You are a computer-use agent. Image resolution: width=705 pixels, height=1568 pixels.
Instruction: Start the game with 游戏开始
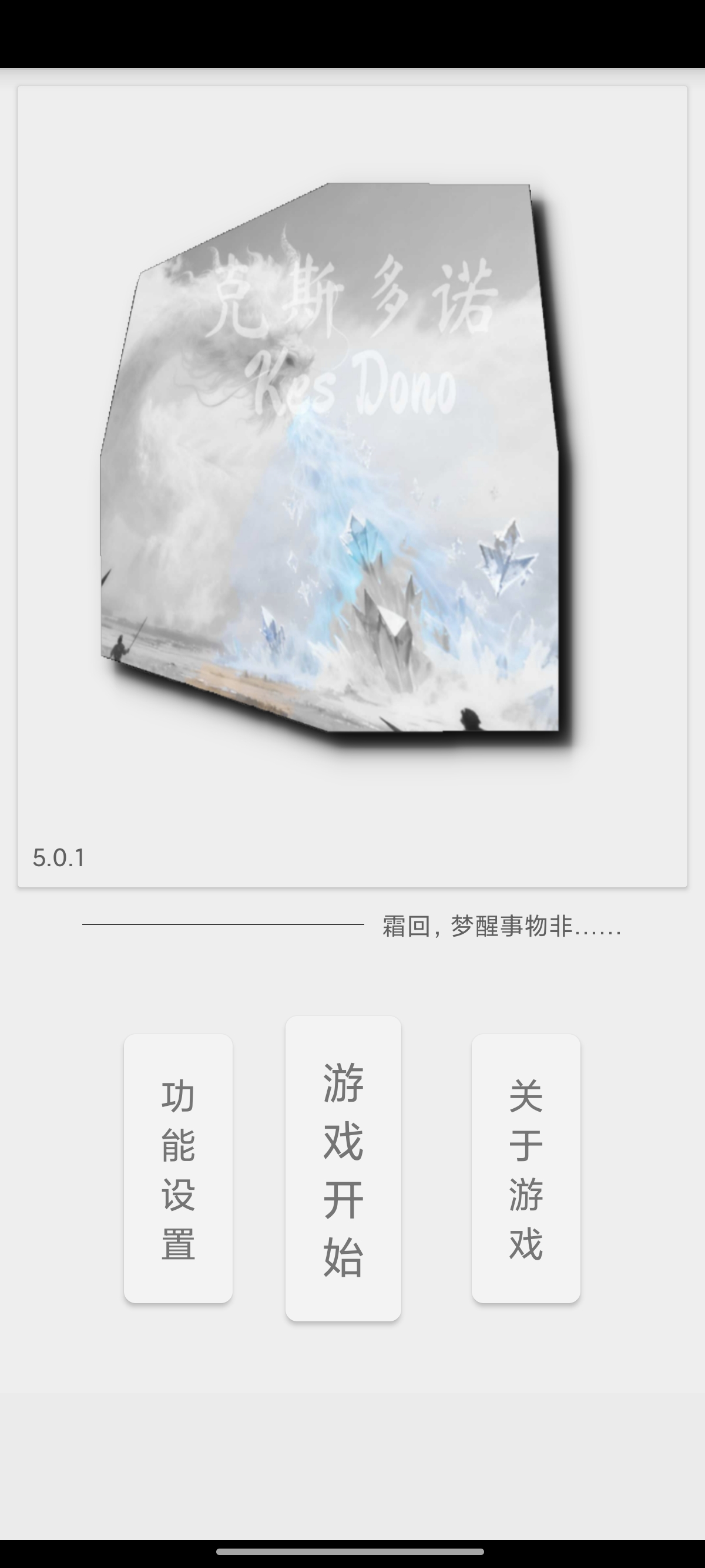pyautogui.click(x=343, y=1168)
